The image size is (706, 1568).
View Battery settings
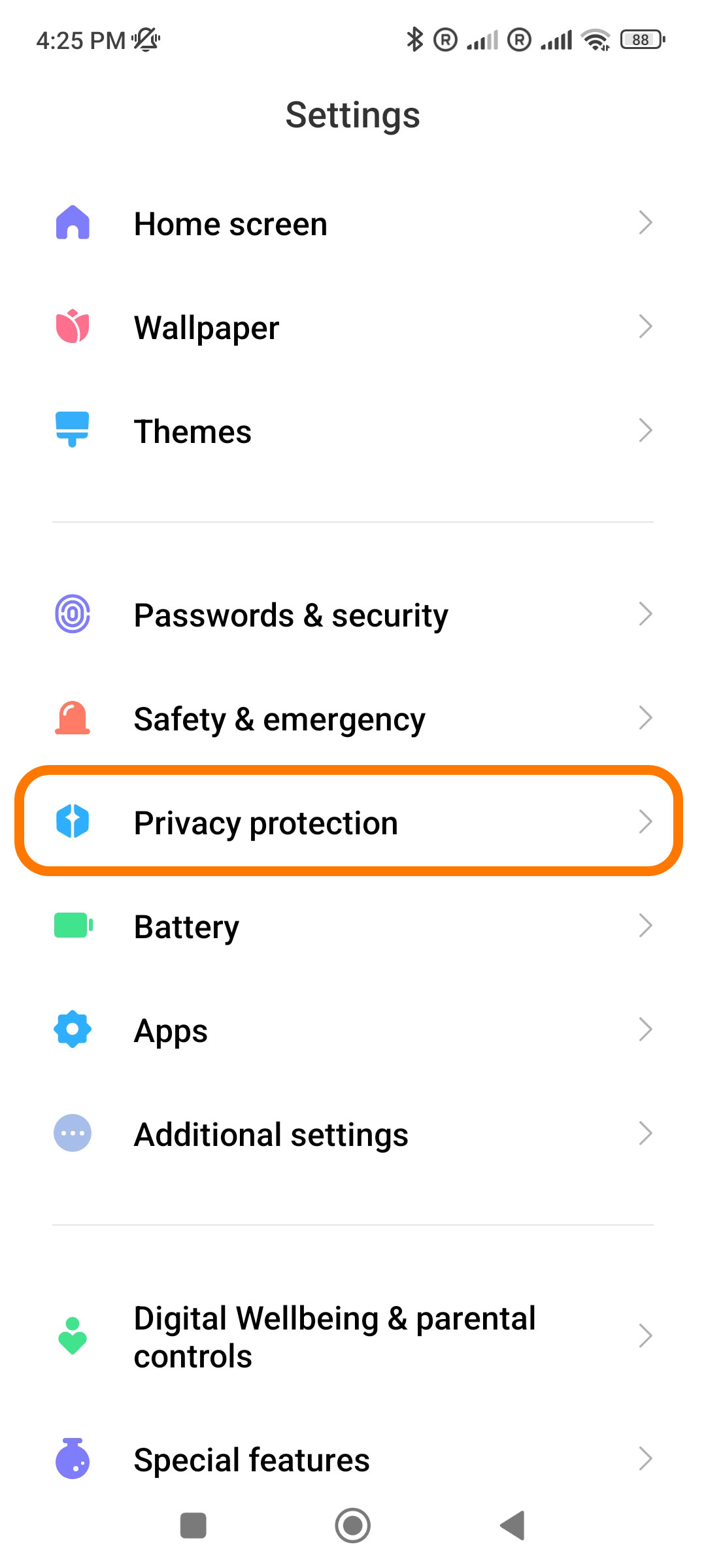click(353, 926)
